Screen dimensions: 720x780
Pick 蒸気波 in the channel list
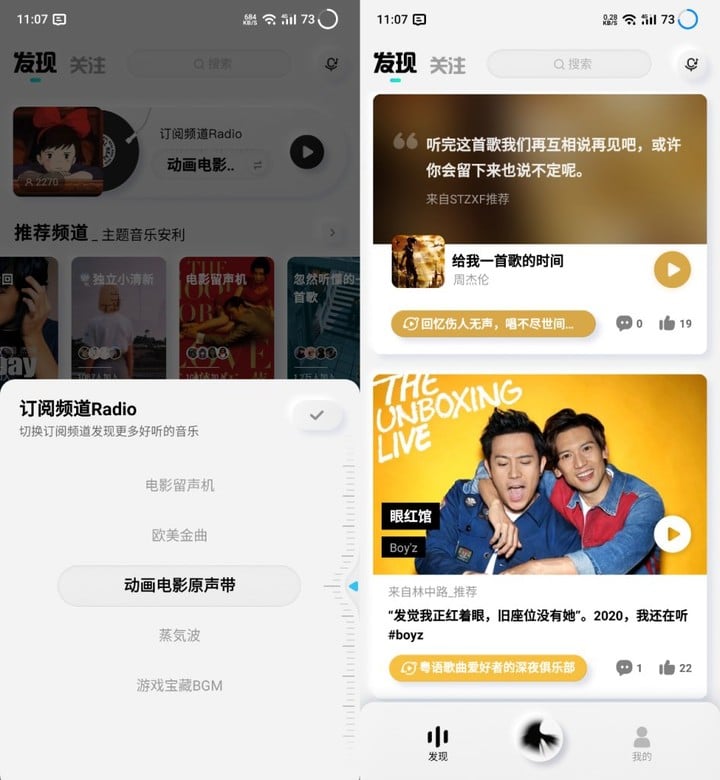180,635
